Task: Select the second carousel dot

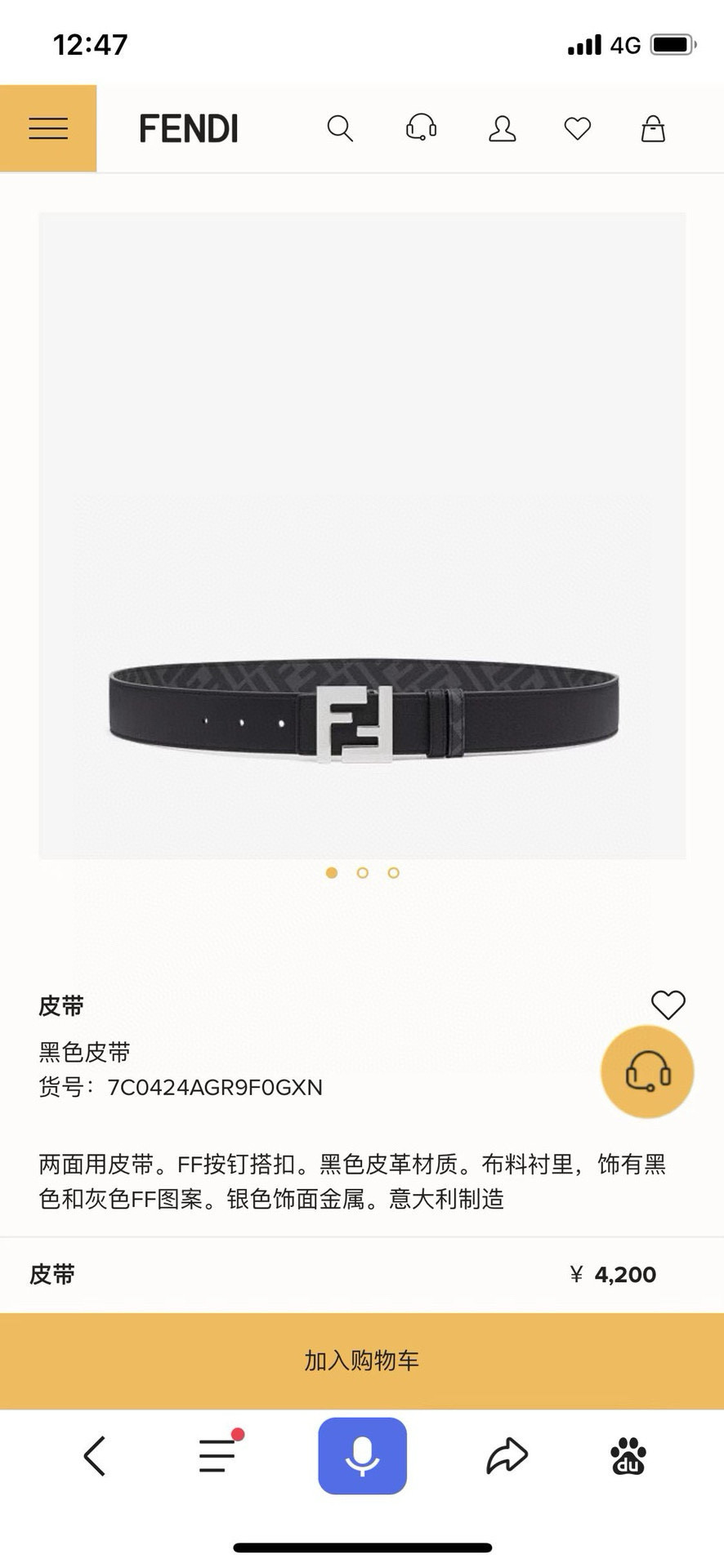Action: (362, 873)
